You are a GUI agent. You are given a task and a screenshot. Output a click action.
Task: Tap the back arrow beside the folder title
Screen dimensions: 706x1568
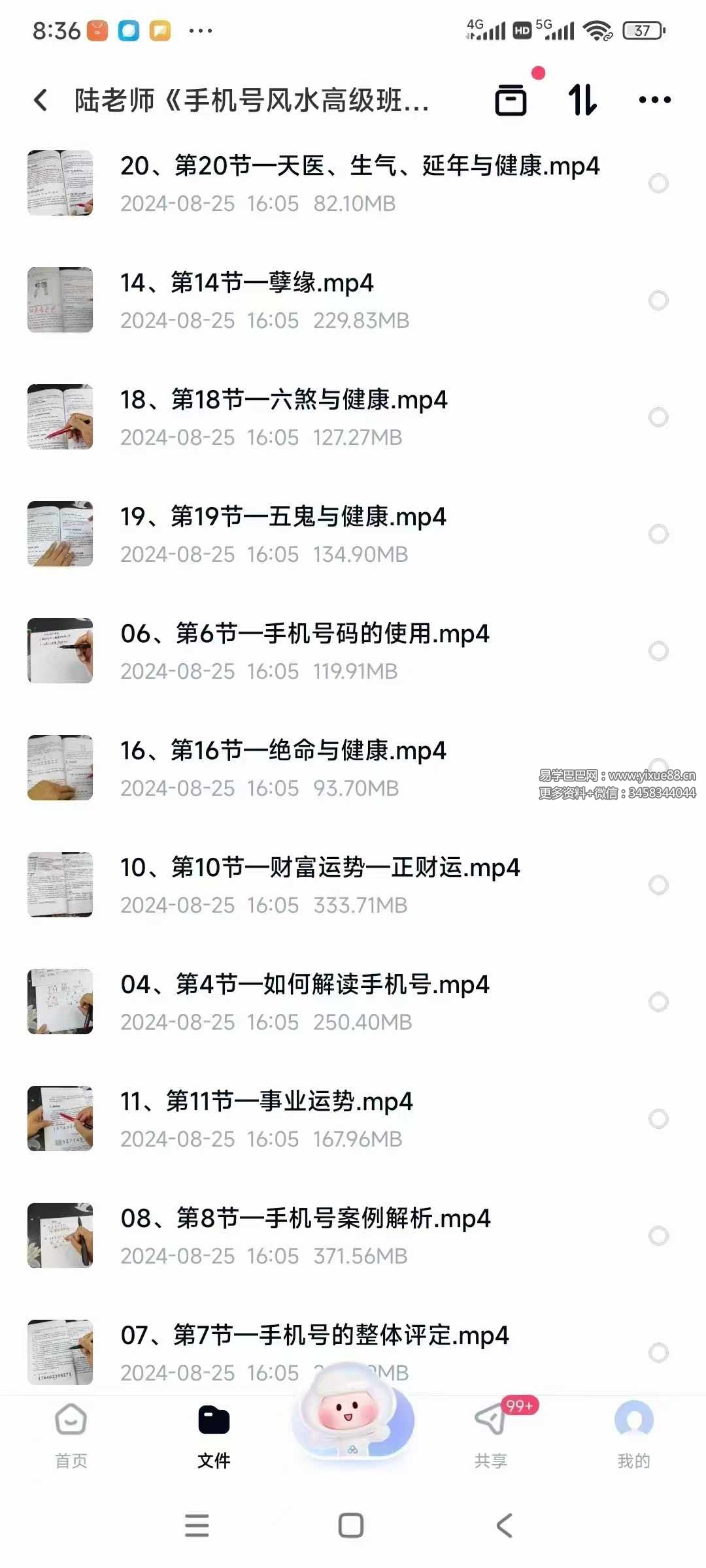point(41,101)
